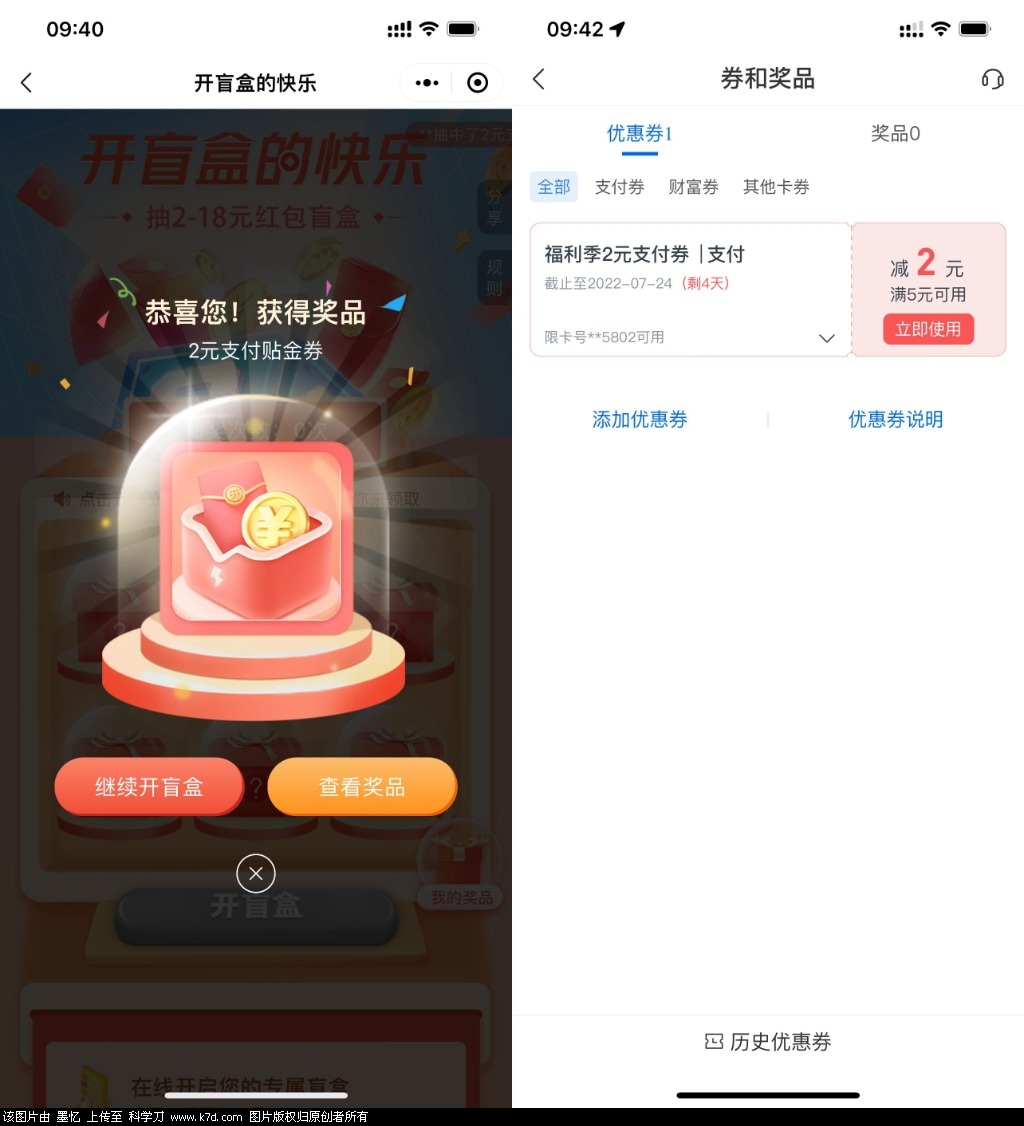1024x1126 pixels.
Task: Select the 优惠券 tab
Action: coord(639,134)
